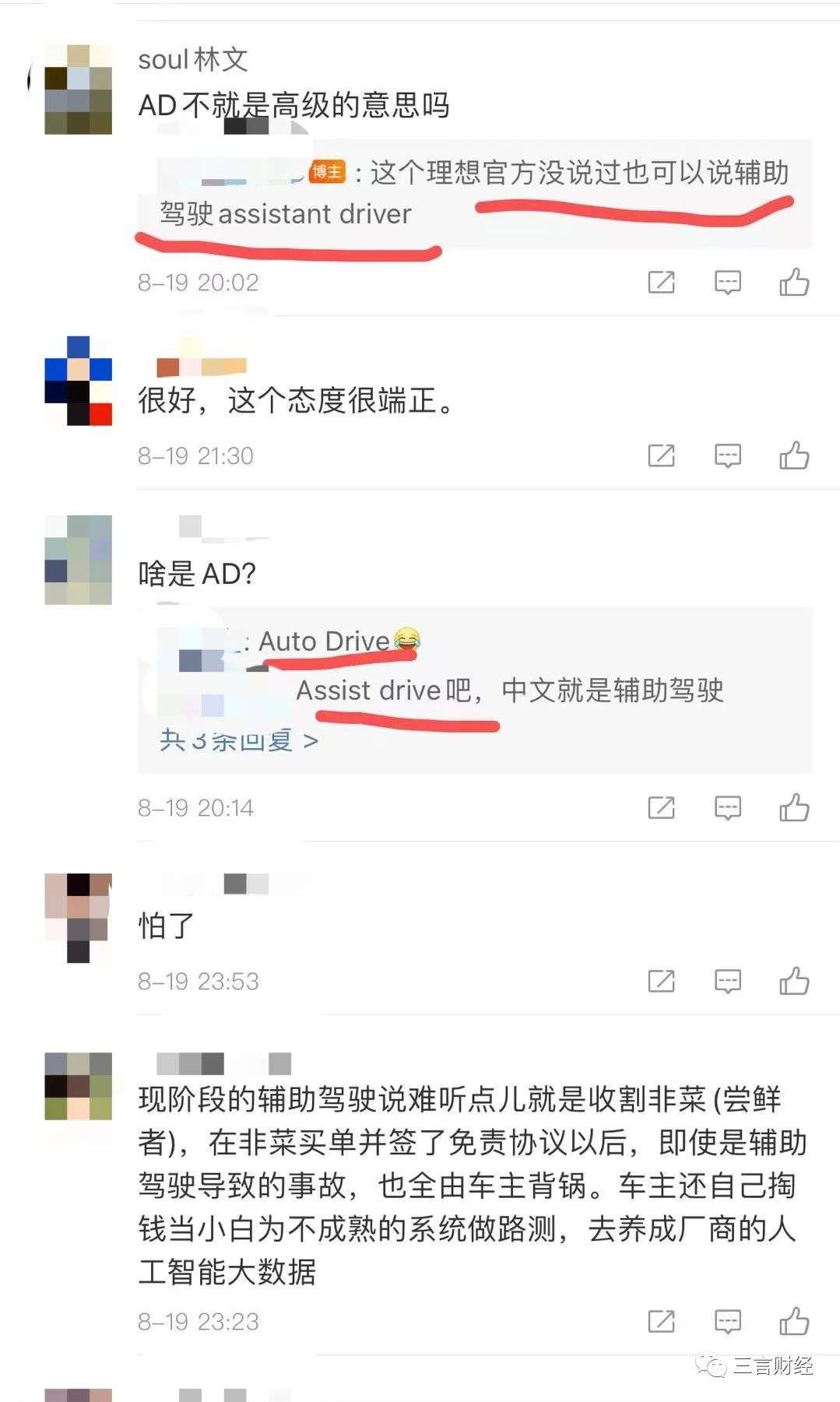The height and width of the screenshot is (1402, 840).
Task: Reply to the 8-19 23:23 comment
Action: pos(728,1322)
